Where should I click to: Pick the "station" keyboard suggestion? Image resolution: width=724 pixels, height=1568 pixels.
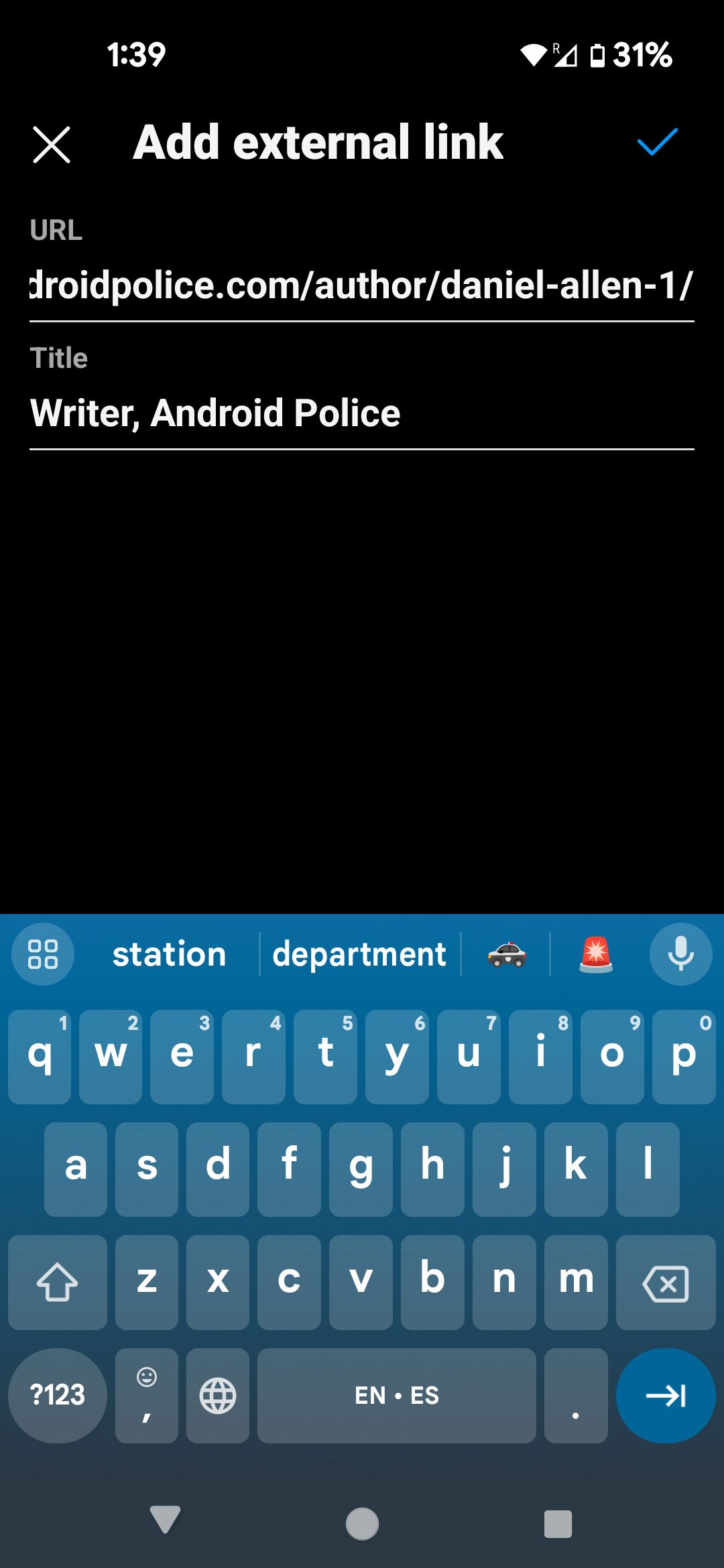169,954
